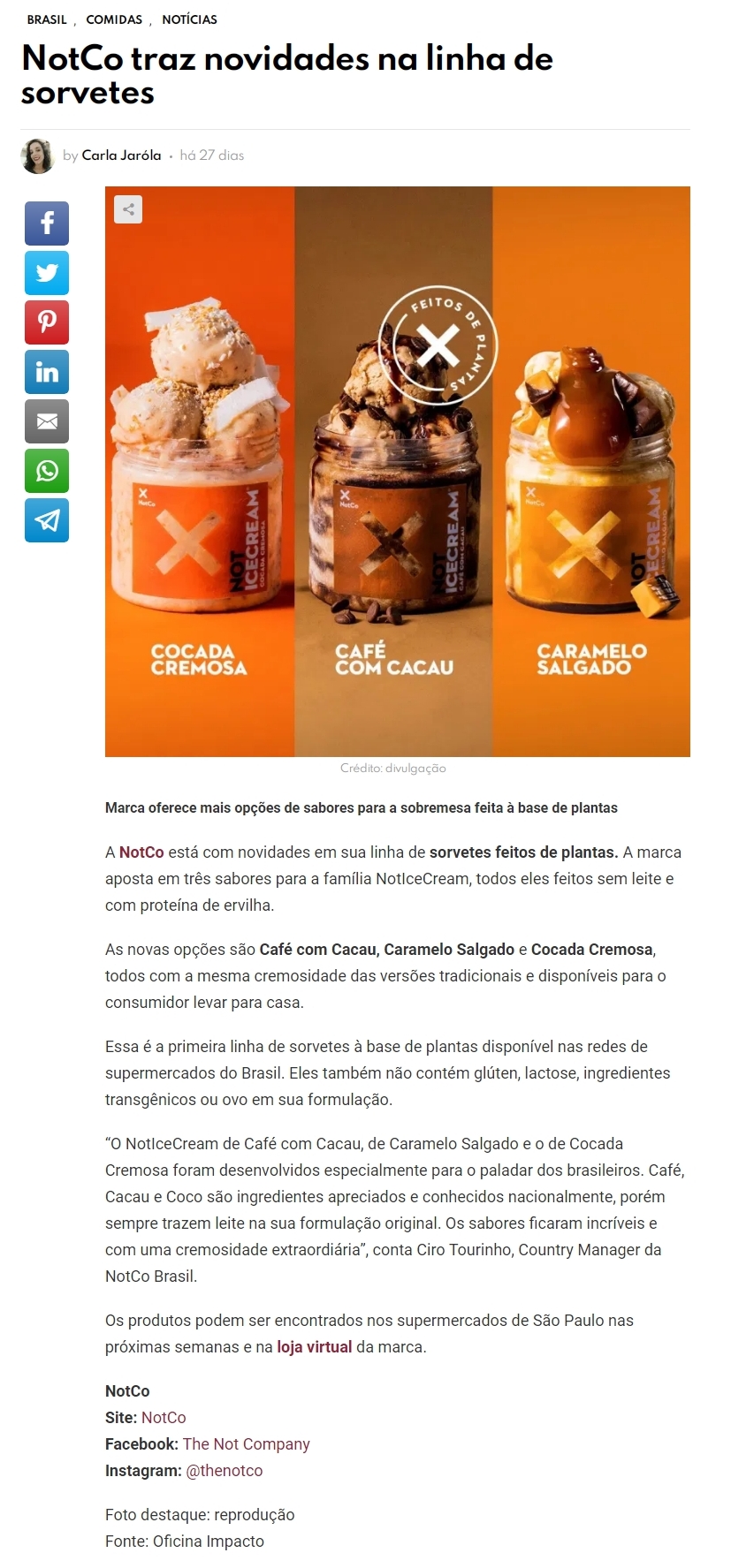
Task: Open the loja virtual link
Action: pyautogui.click(x=314, y=1347)
